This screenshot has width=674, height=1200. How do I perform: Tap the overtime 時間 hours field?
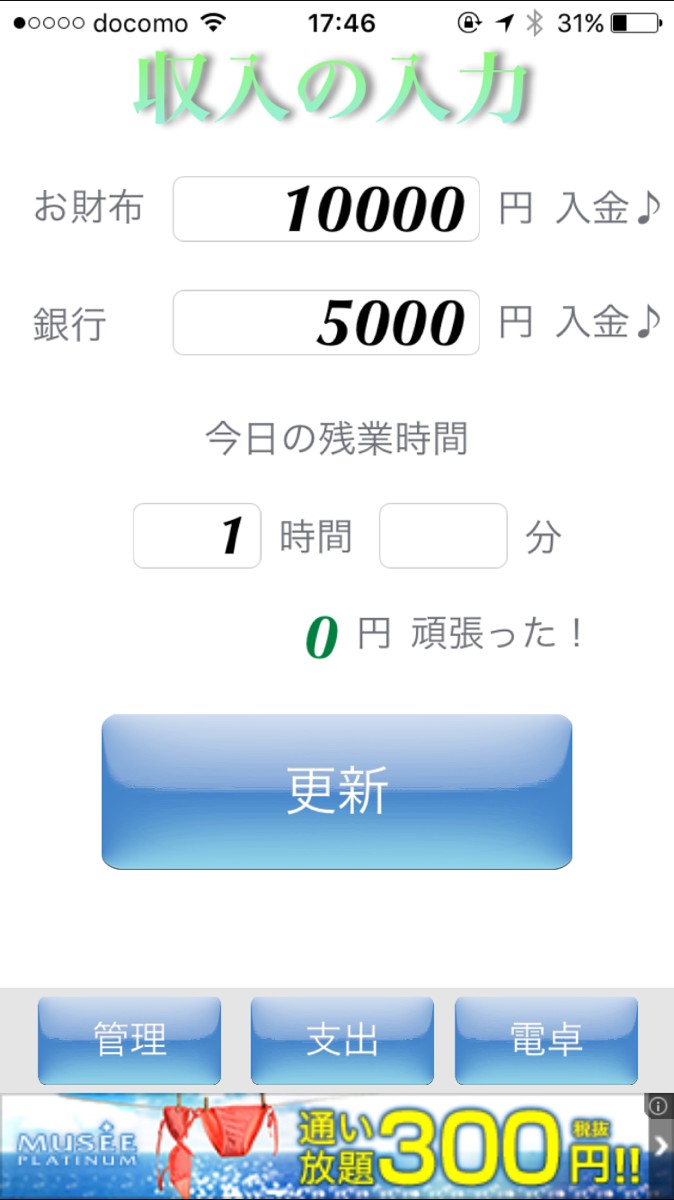coord(197,536)
